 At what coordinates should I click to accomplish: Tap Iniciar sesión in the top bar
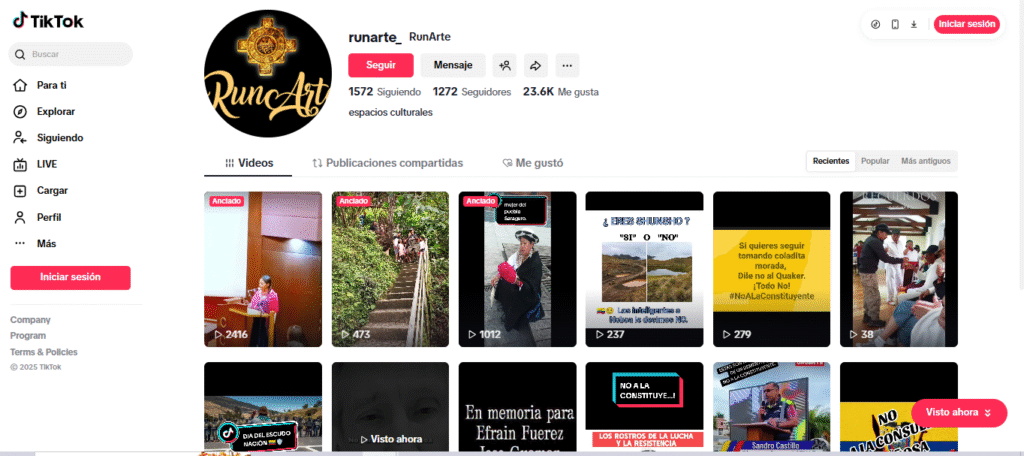pos(966,24)
